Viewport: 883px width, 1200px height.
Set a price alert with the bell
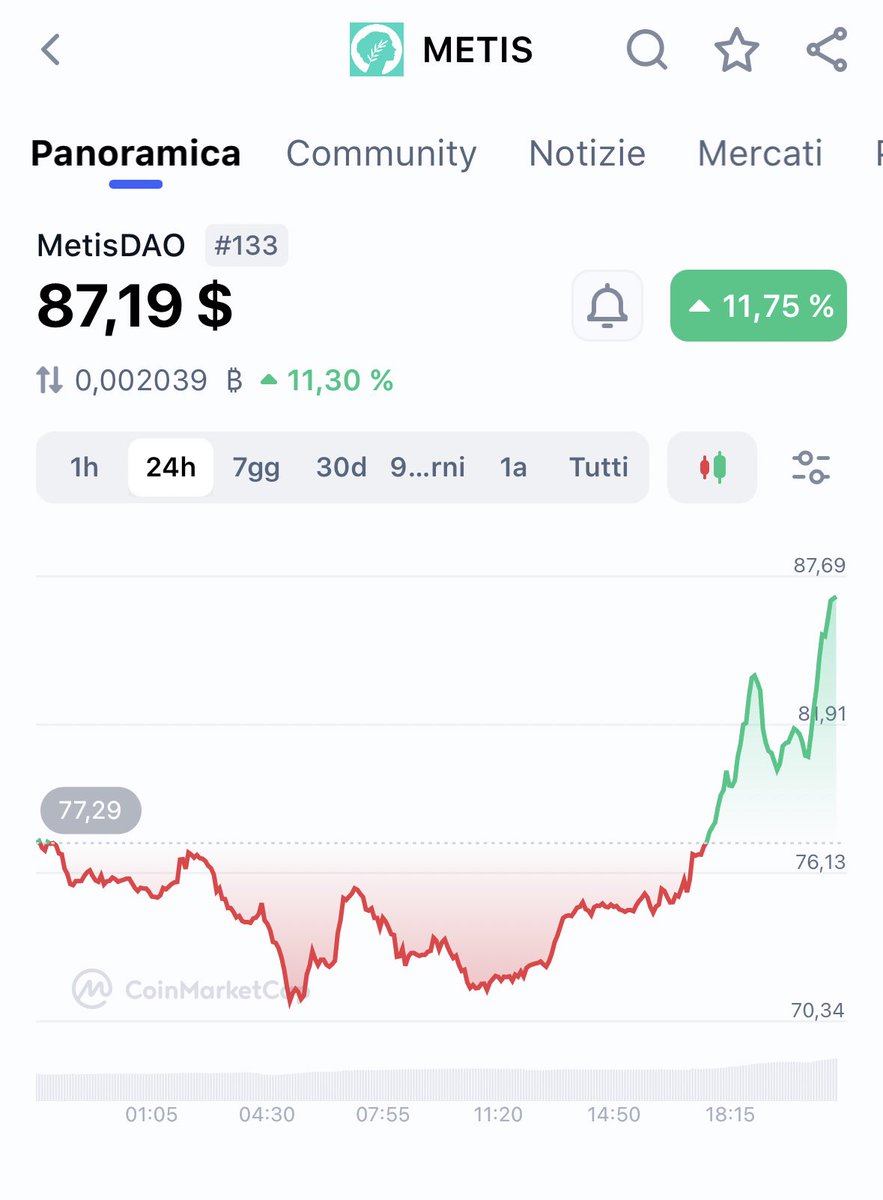(x=606, y=306)
